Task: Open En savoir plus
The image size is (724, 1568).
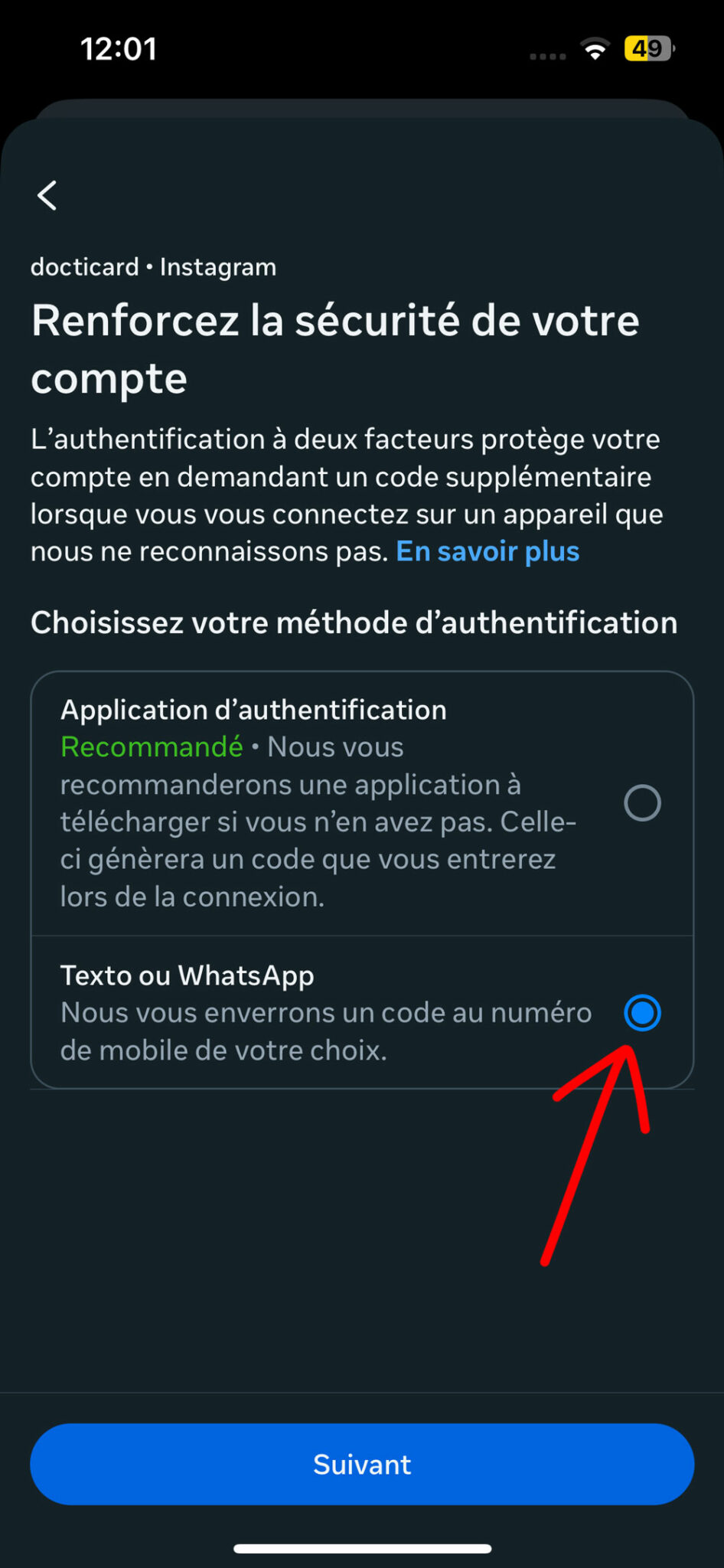Action: 488,550
